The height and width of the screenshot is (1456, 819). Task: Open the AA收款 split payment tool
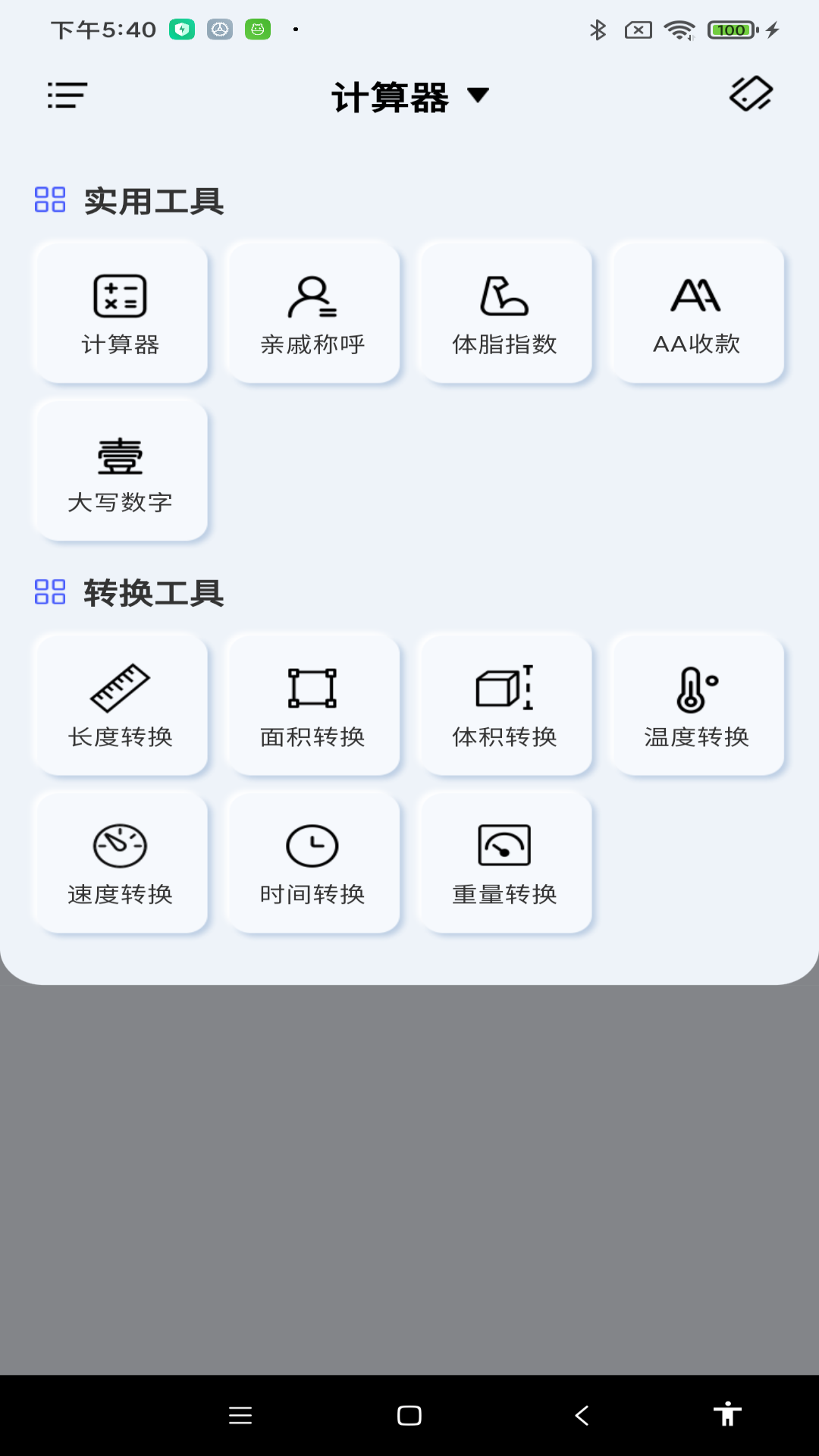tap(697, 311)
